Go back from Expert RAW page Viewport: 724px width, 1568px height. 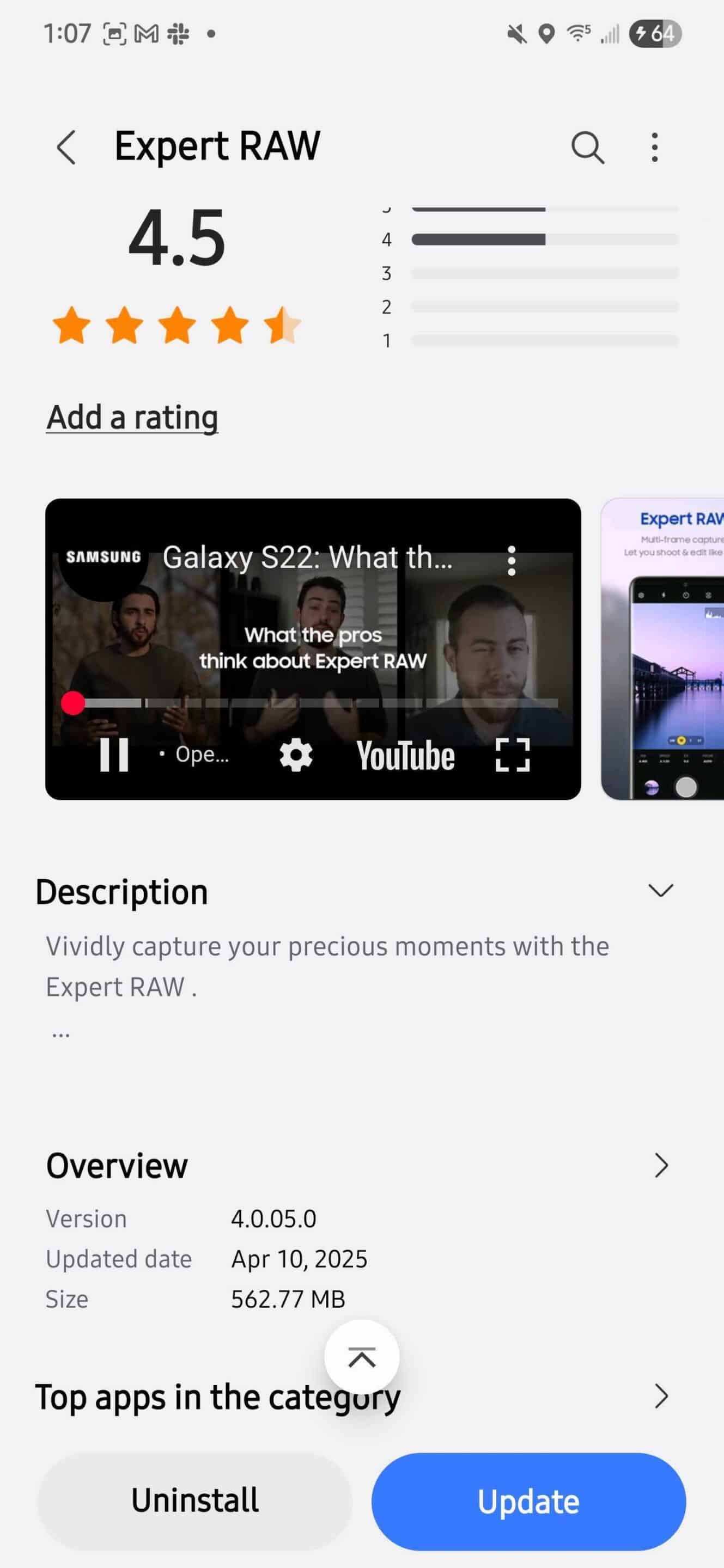pyautogui.click(x=66, y=148)
